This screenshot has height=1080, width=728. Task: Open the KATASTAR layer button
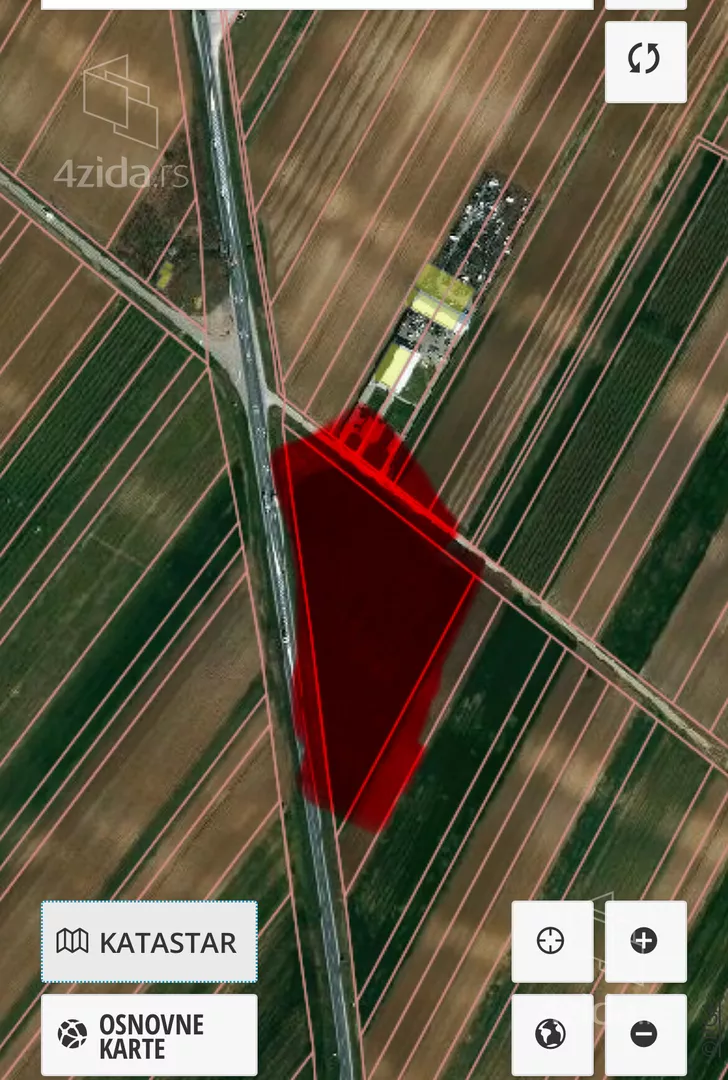(x=149, y=942)
